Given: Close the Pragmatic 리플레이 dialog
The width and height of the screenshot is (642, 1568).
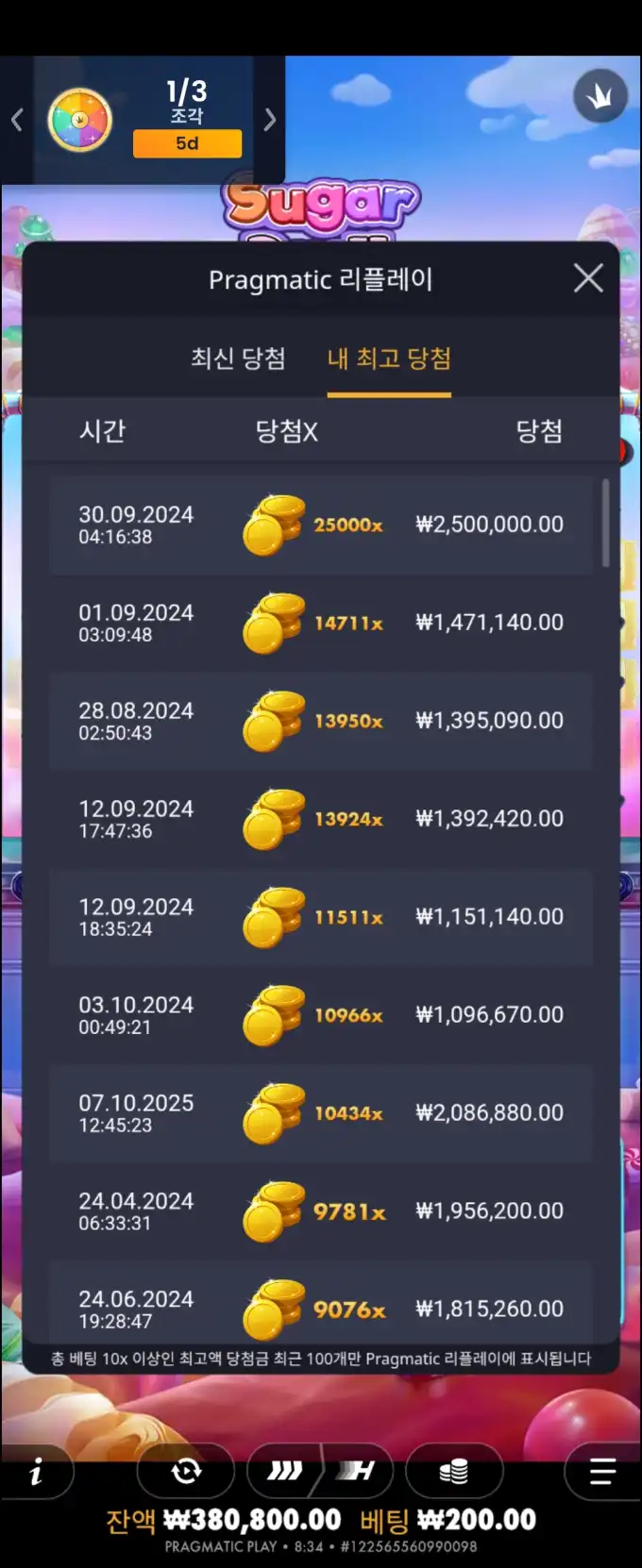Looking at the screenshot, I should pos(588,278).
